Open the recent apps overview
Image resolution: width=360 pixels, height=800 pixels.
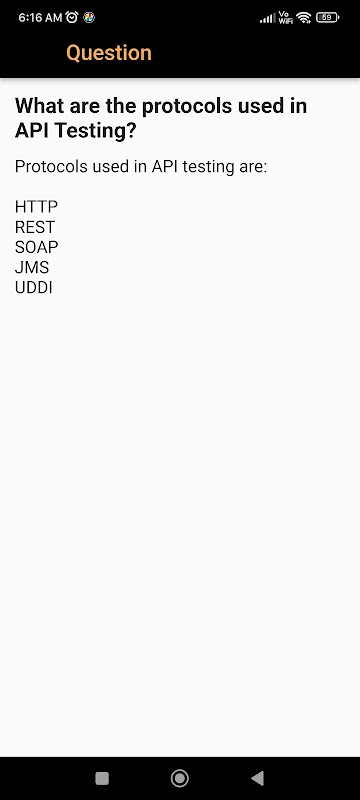pos(102,778)
